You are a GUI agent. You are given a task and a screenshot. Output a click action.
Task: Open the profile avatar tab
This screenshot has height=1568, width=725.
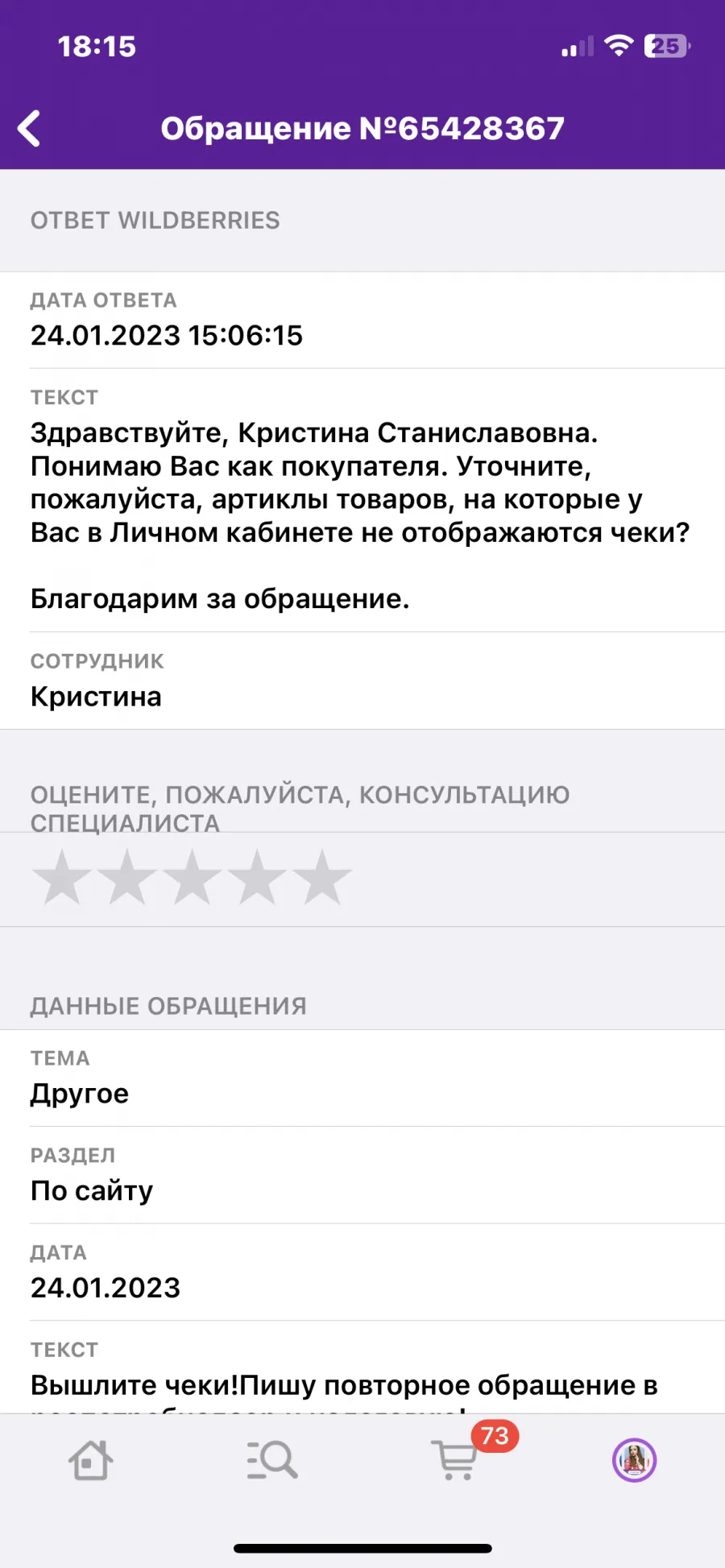pyautogui.click(x=635, y=1460)
